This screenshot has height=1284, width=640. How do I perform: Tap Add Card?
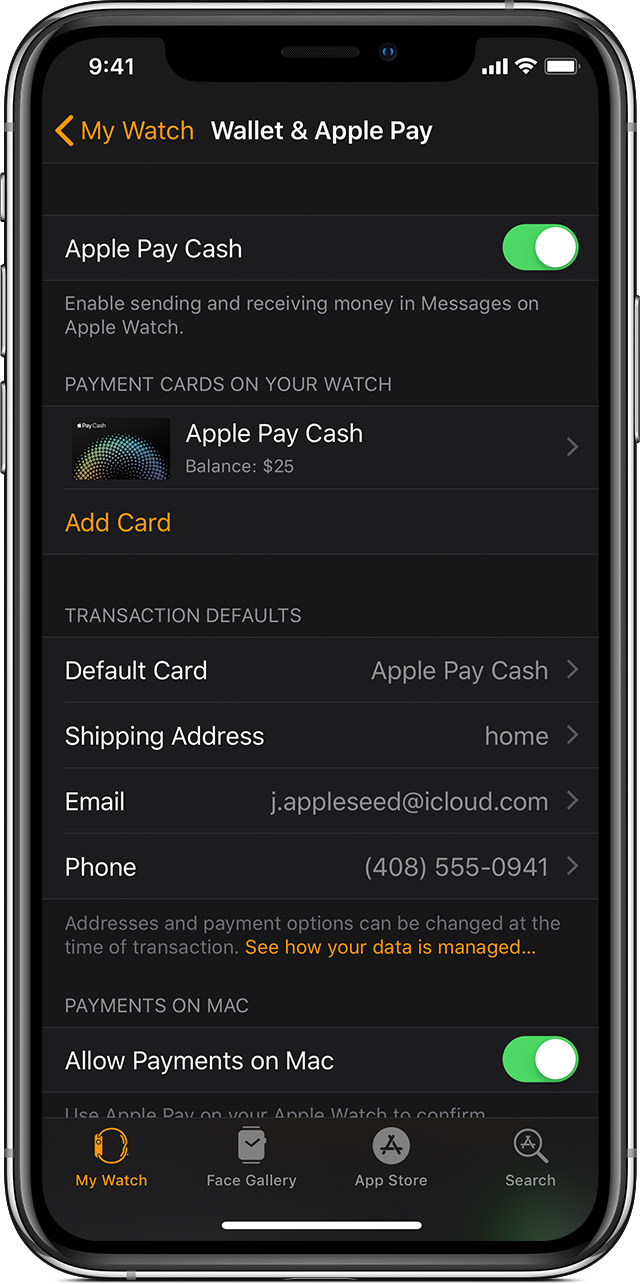[118, 522]
